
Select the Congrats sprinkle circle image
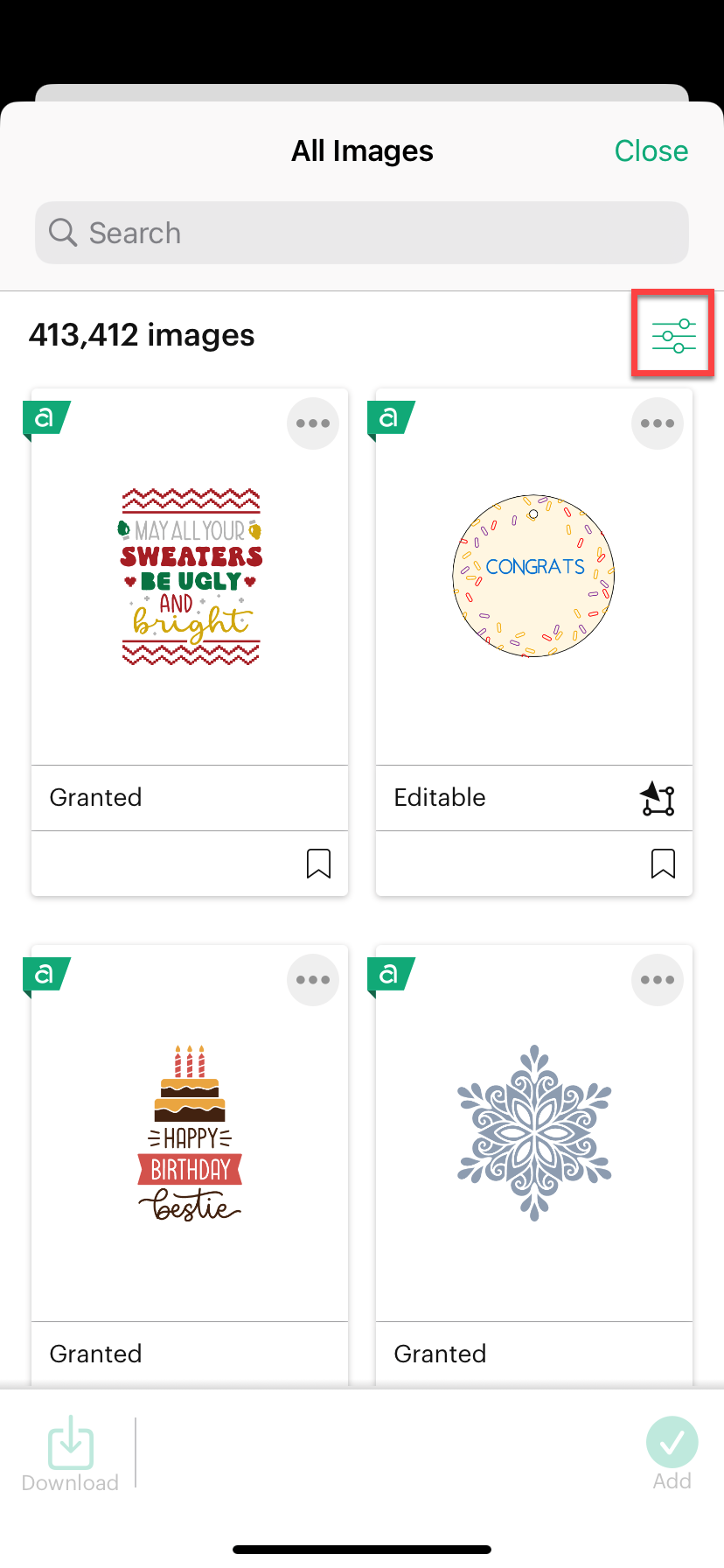coord(533,576)
